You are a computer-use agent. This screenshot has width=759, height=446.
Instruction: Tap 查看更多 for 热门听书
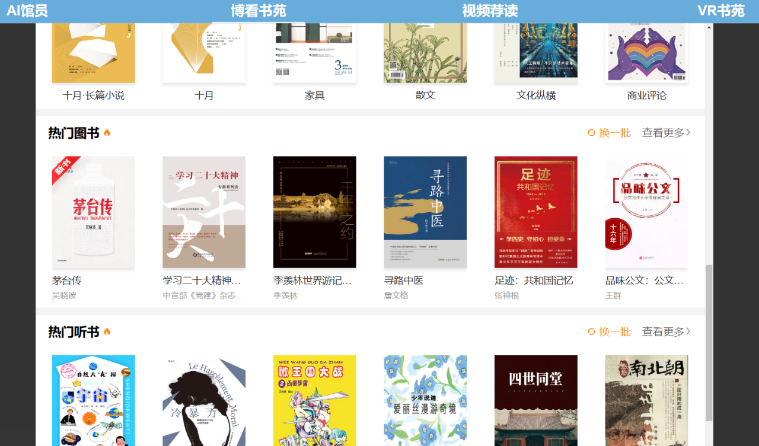(x=666, y=331)
